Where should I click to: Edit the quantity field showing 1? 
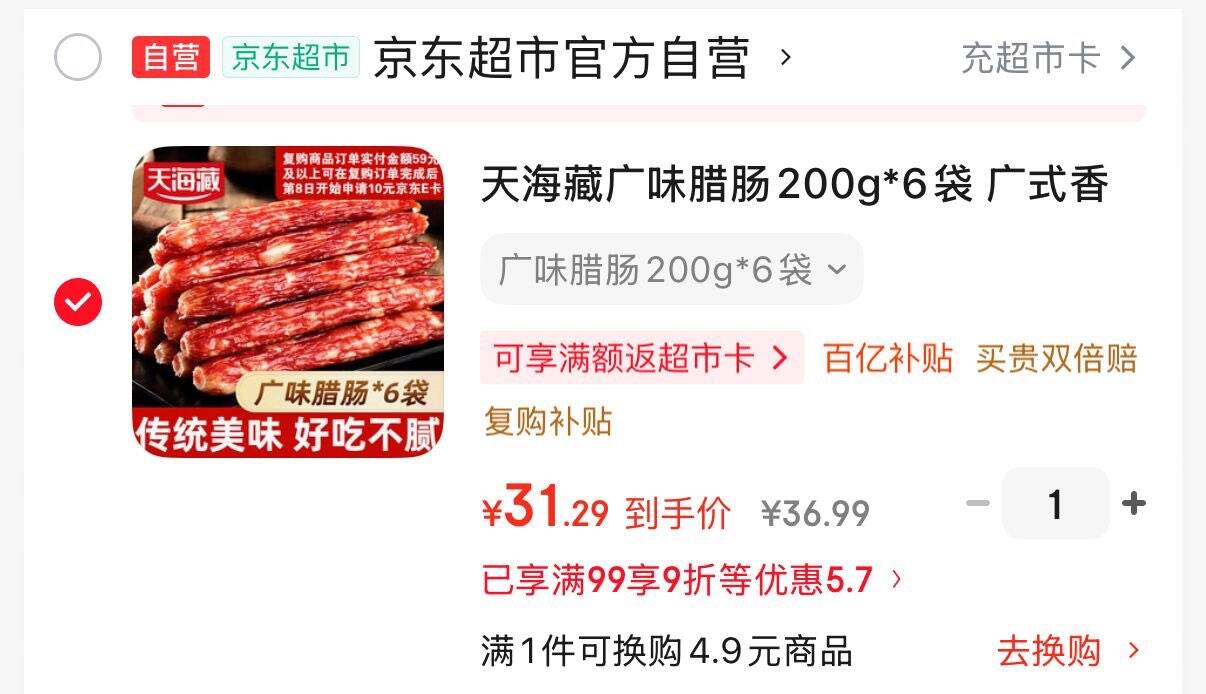[x=1055, y=504]
